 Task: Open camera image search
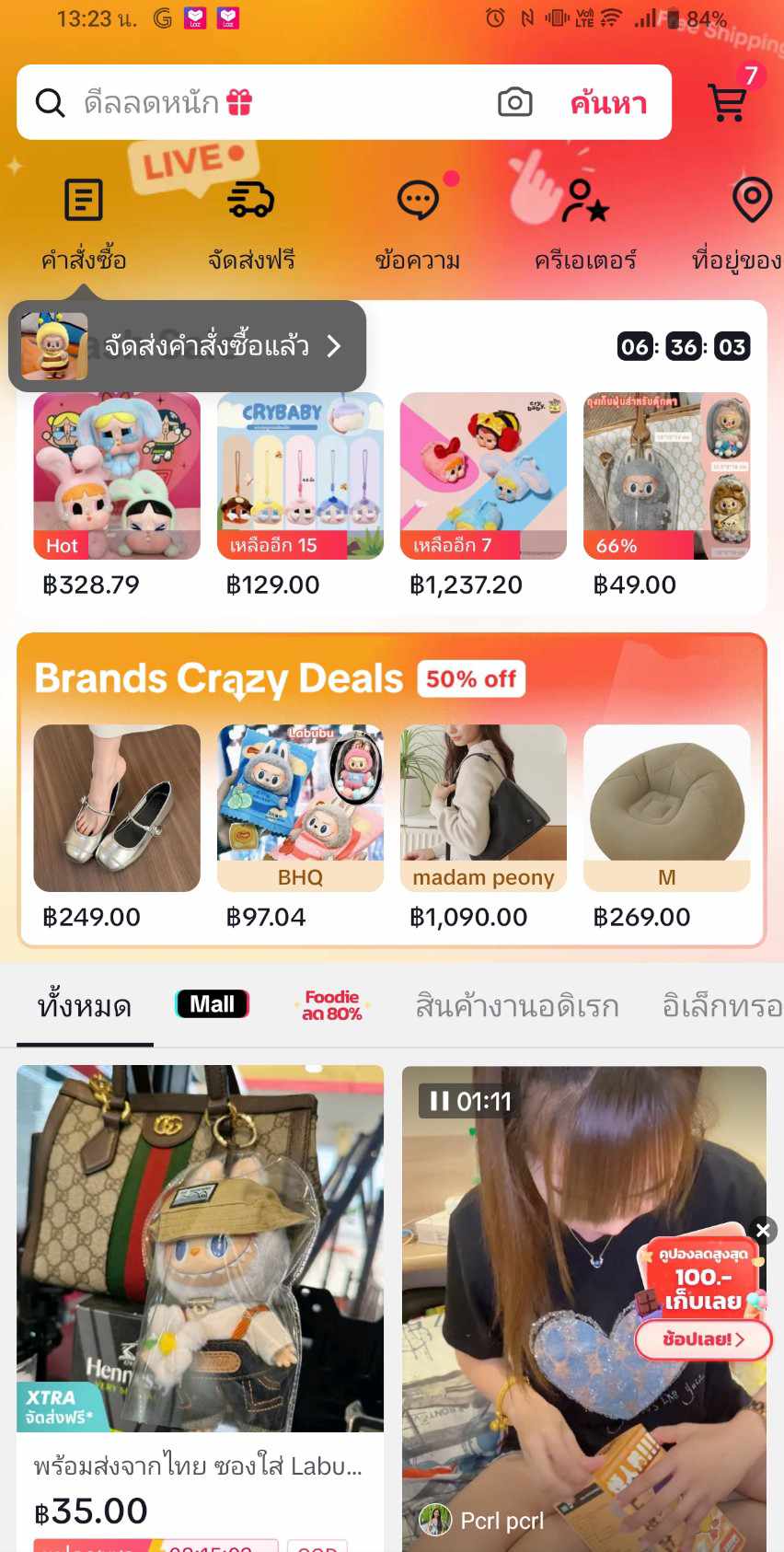click(x=514, y=102)
